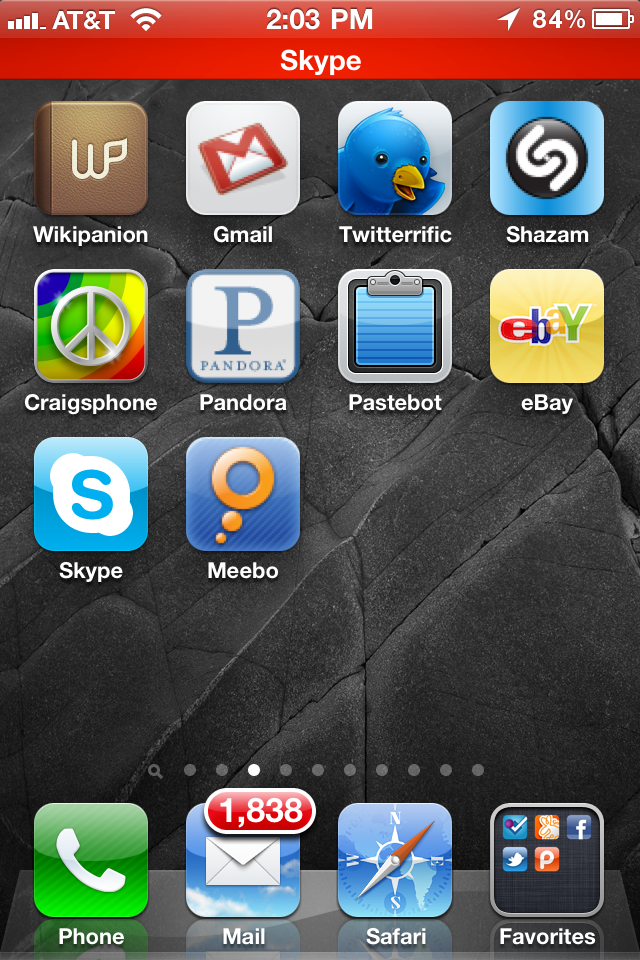
Task: Tap the red Skype bar to return
Action: [320, 60]
